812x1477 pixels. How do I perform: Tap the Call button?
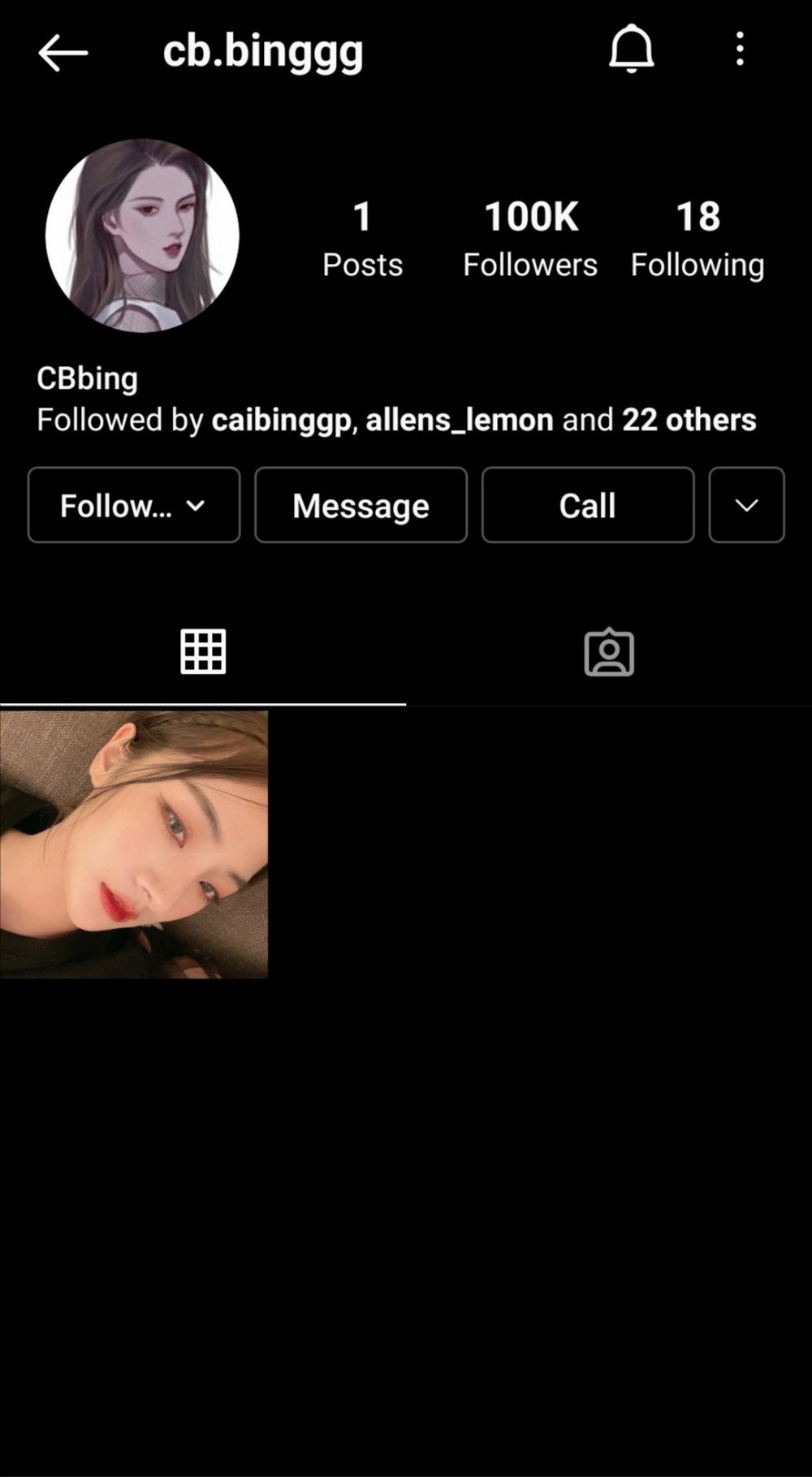587,505
